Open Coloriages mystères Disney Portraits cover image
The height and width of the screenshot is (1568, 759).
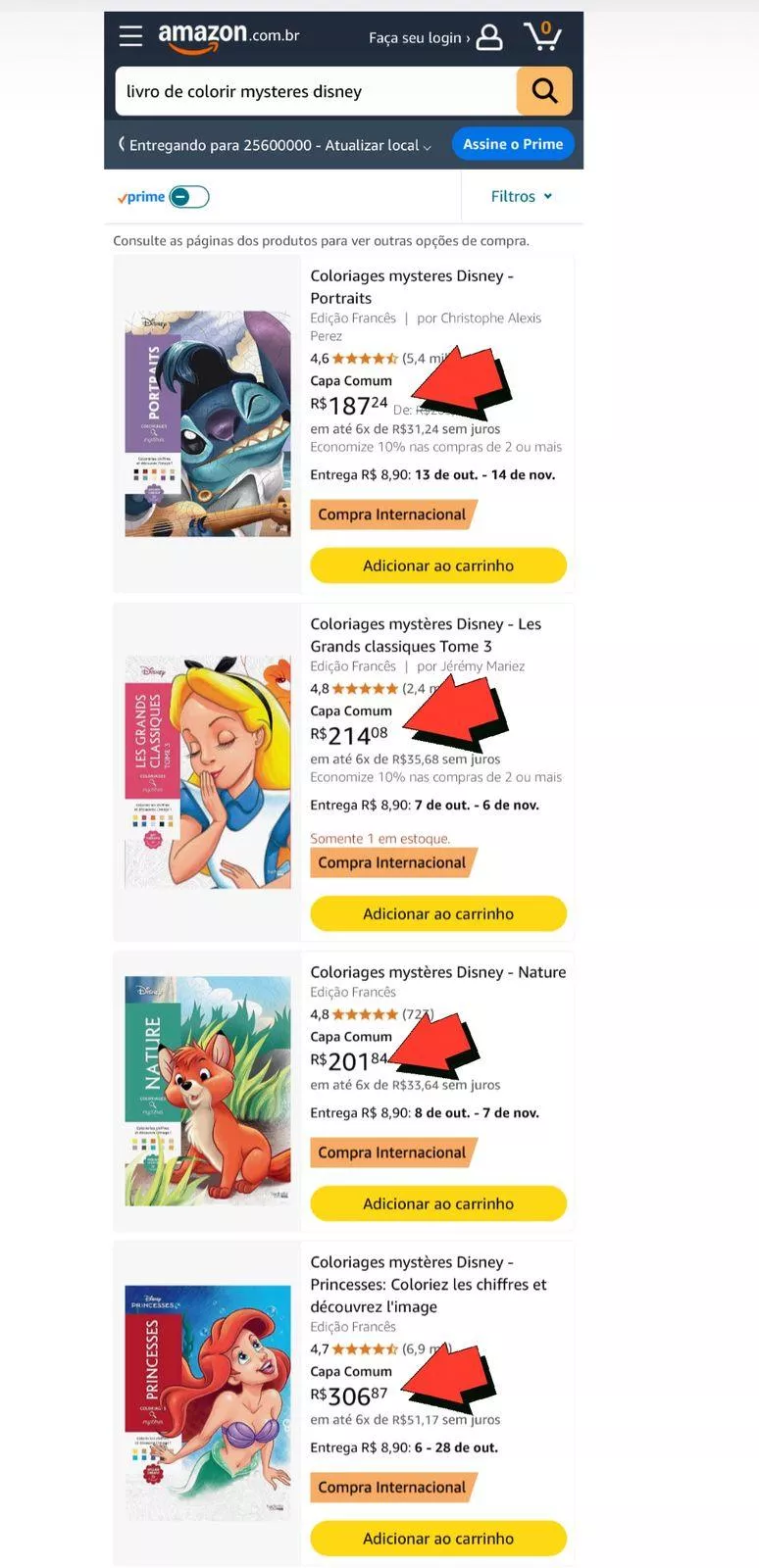(x=208, y=423)
